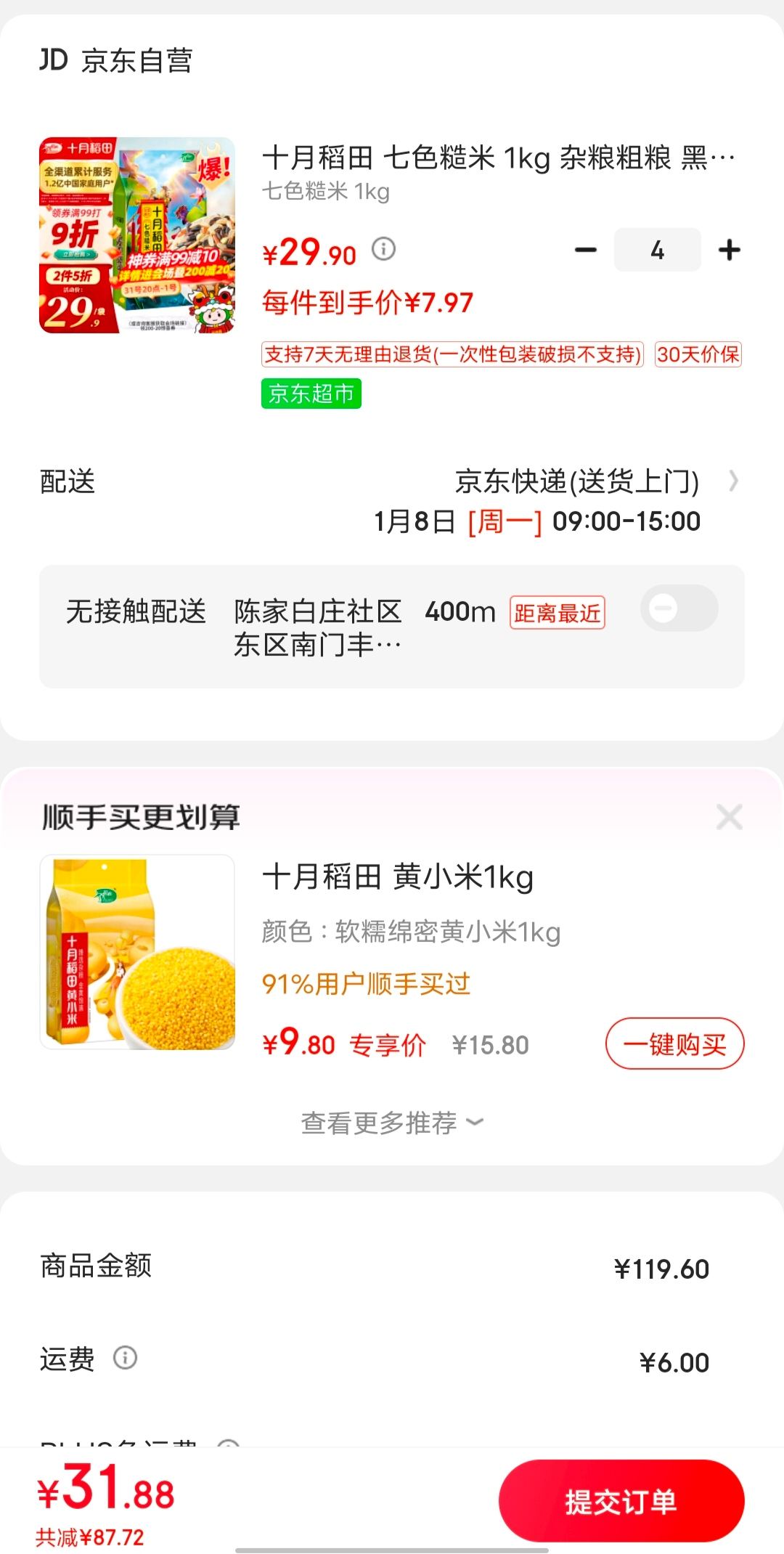Tap 一键购买 for 黄小米1kg
The width and height of the screenshot is (784, 1554).
click(x=674, y=1044)
